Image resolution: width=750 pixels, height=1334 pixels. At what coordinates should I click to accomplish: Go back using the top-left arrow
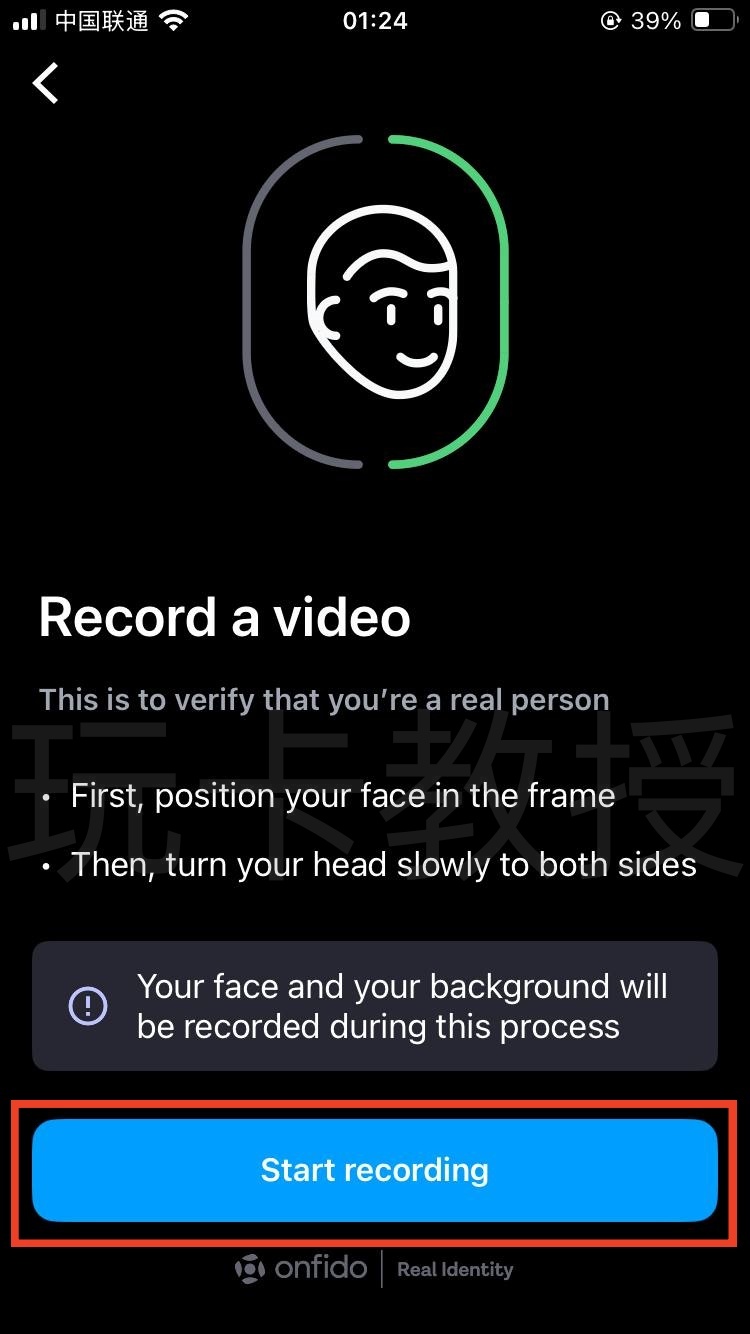[x=46, y=83]
